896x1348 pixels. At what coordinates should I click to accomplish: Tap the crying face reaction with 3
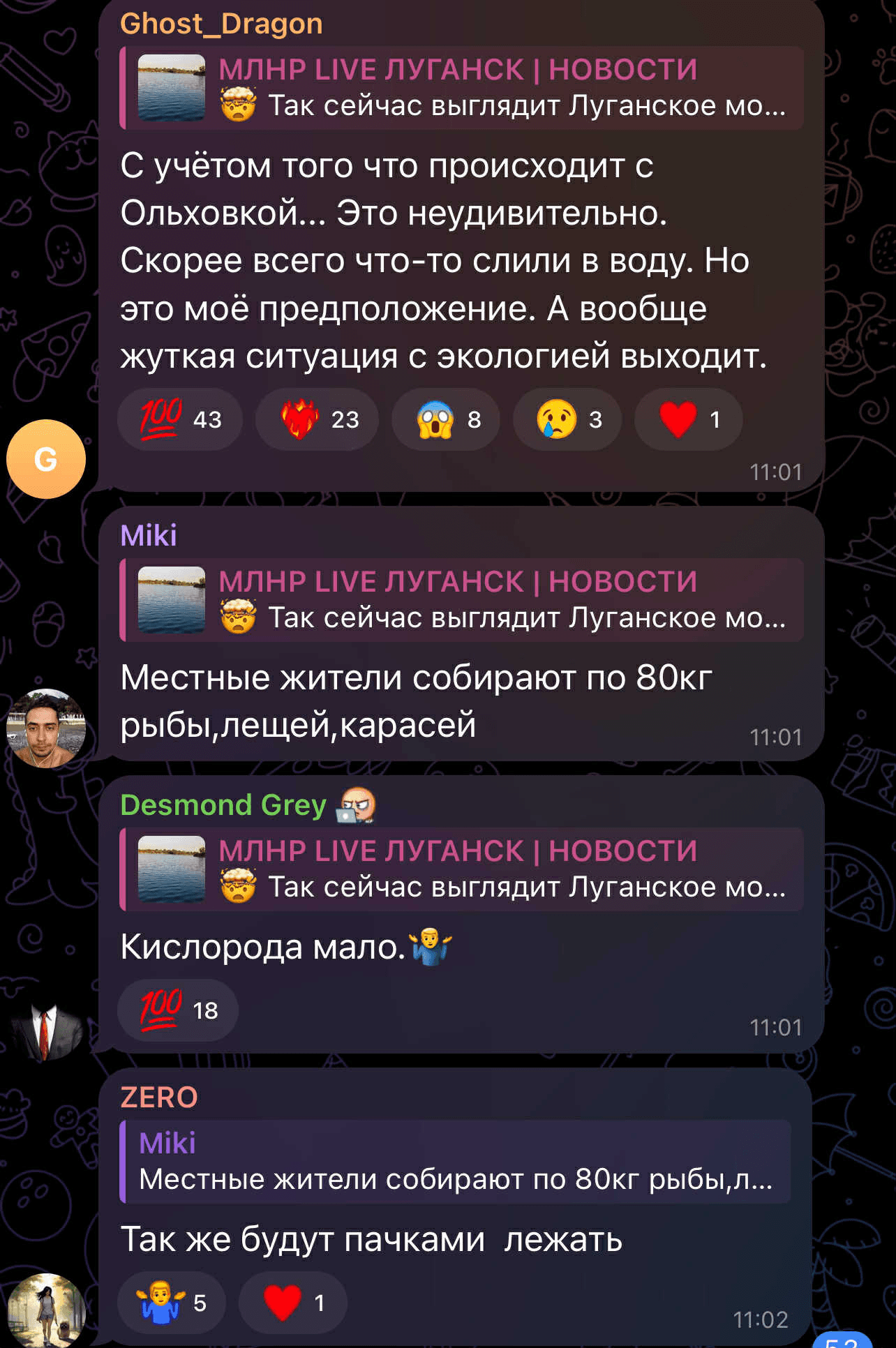pyautogui.click(x=567, y=419)
